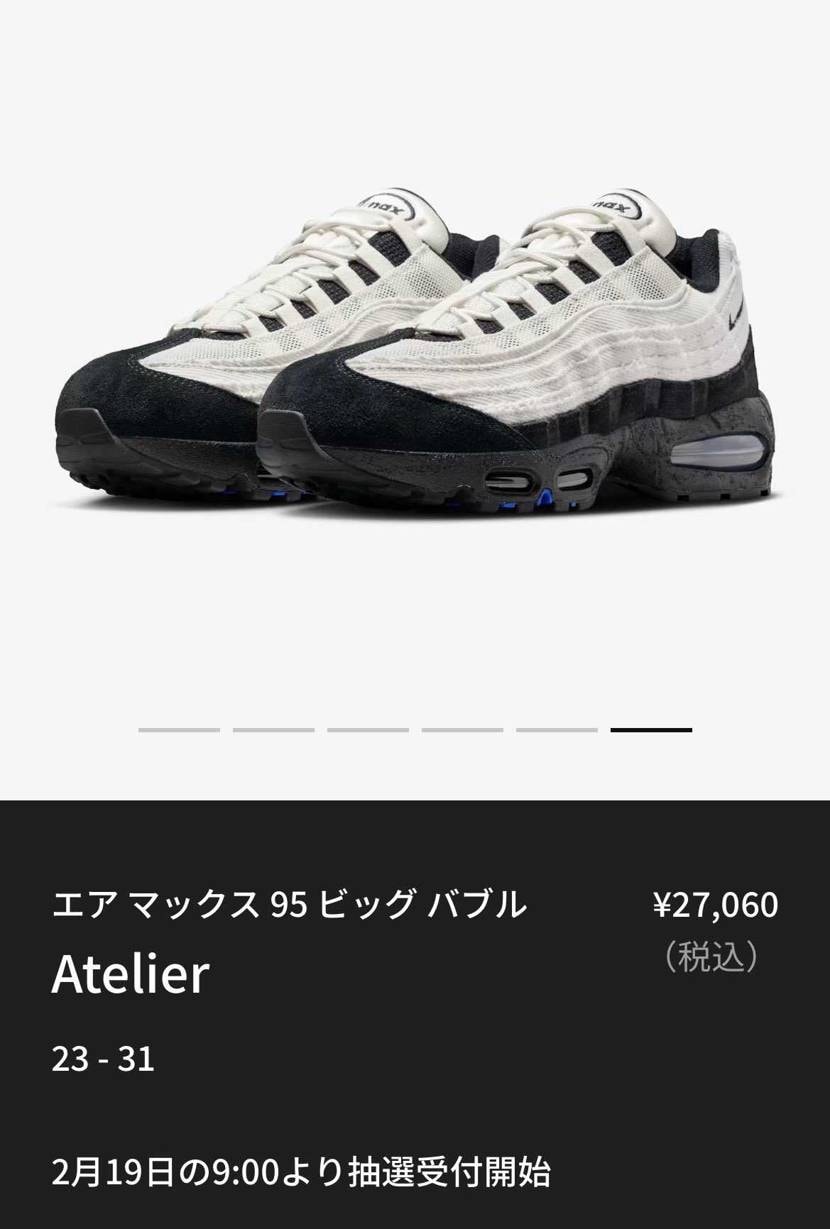Select the size range 23 - 31
Screen dimensions: 830x1229
[x=103, y=1058]
